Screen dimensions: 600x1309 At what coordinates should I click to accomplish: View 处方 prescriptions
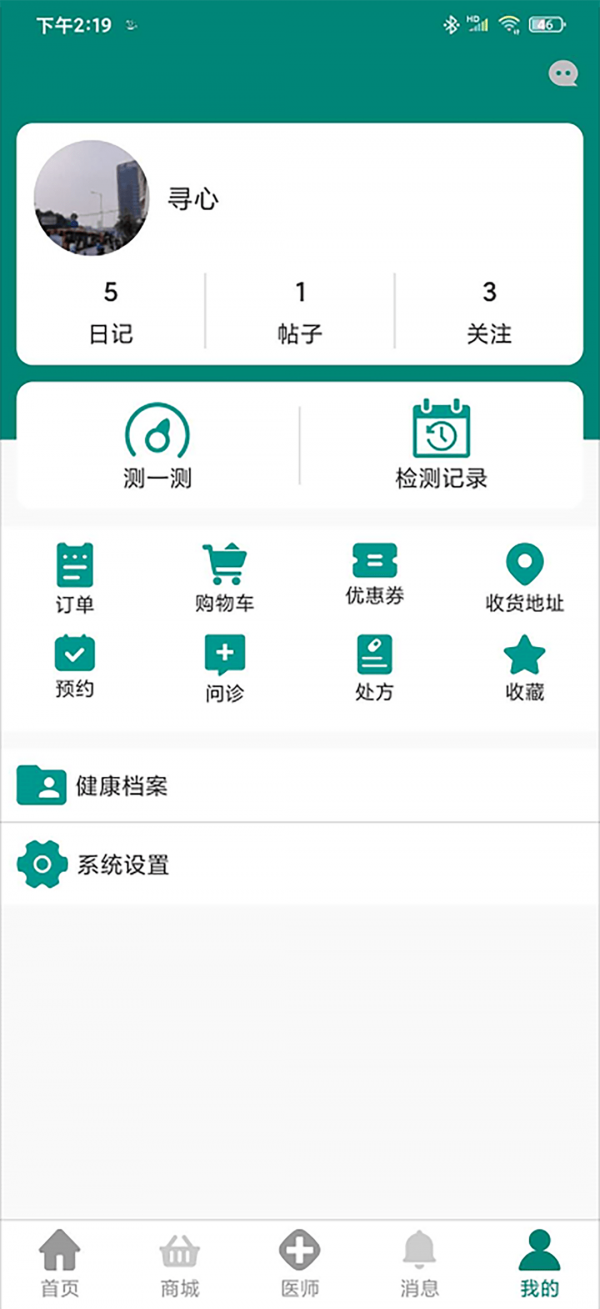point(374,668)
